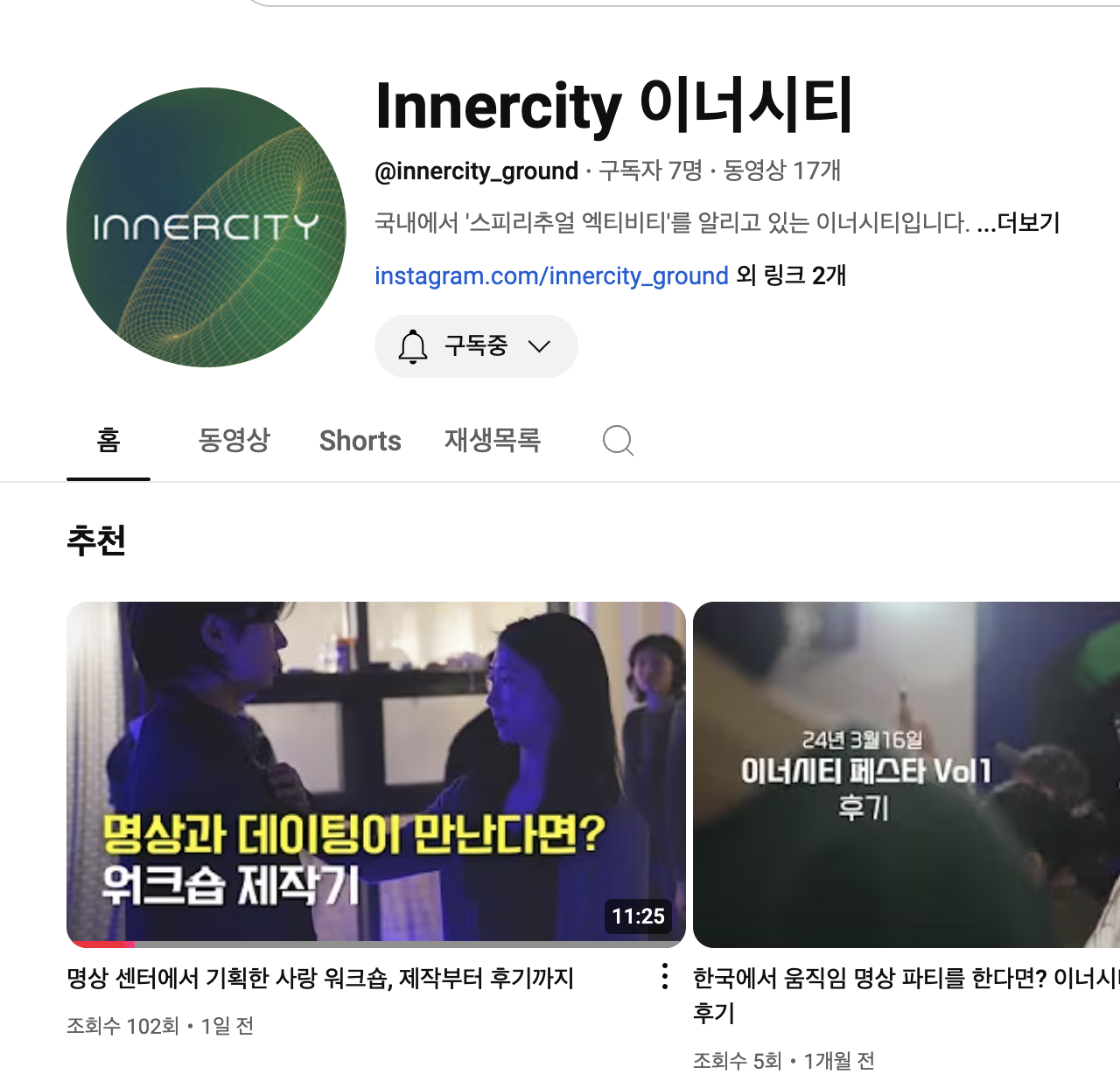
Task: Open the 구독중 subscription dropdown
Action: [476, 346]
